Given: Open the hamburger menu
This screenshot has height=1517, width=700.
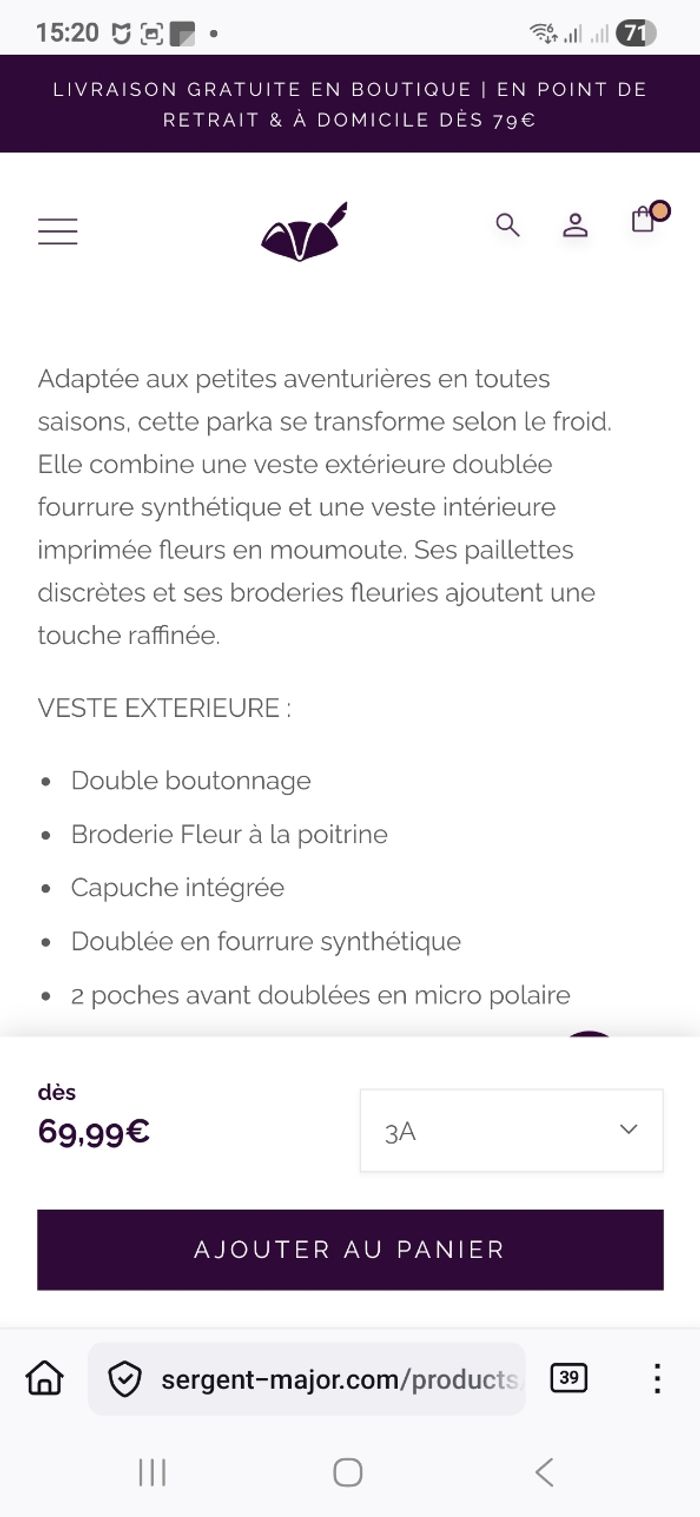Looking at the screenshot, I should 58,231.
